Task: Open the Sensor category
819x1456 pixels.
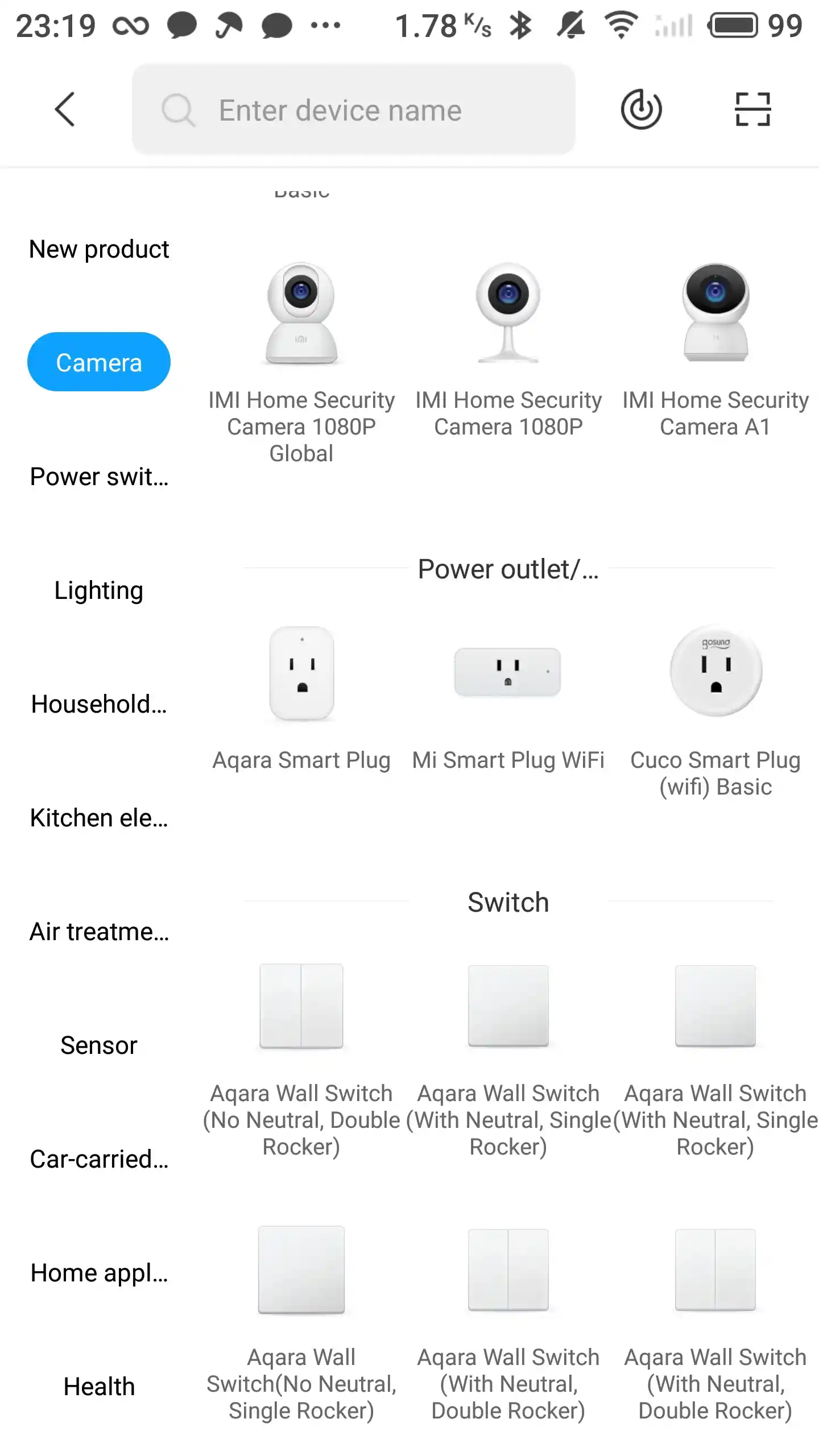Action: (99, 1045)
